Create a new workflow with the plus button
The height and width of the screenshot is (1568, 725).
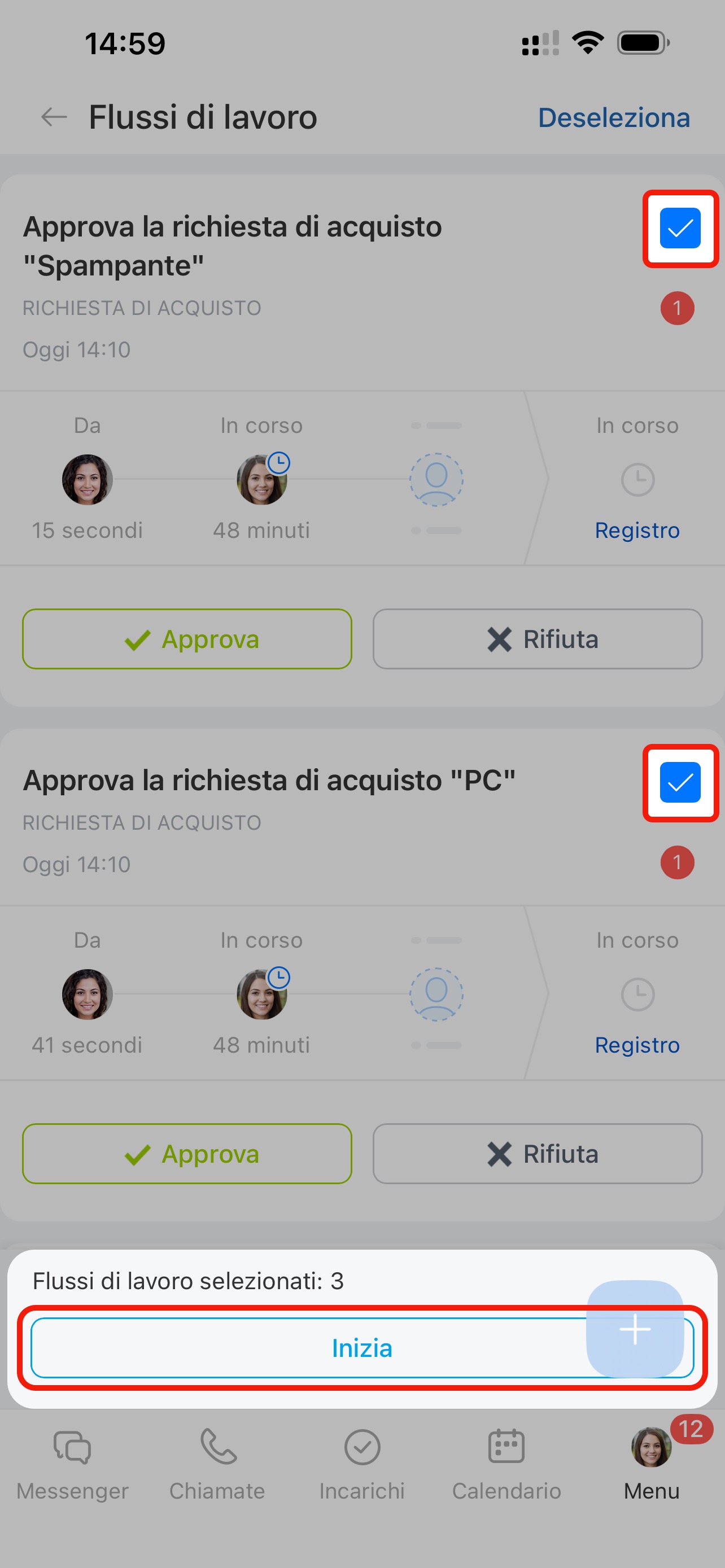[x=634, y=1328]
